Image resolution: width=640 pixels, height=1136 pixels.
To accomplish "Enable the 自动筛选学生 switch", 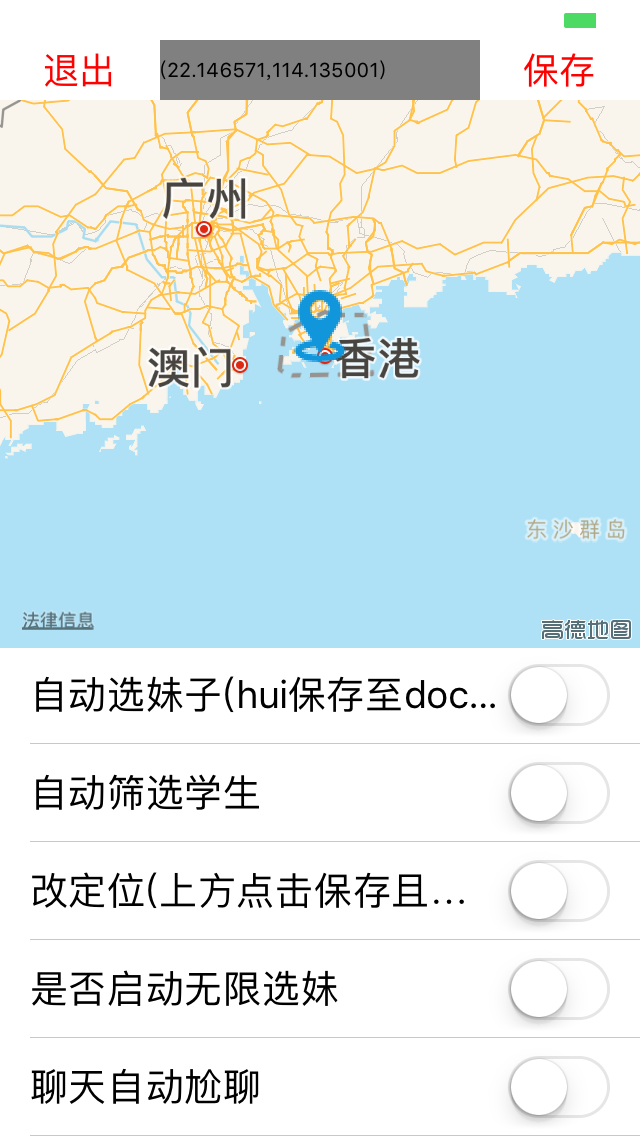I will coord(559,793).
